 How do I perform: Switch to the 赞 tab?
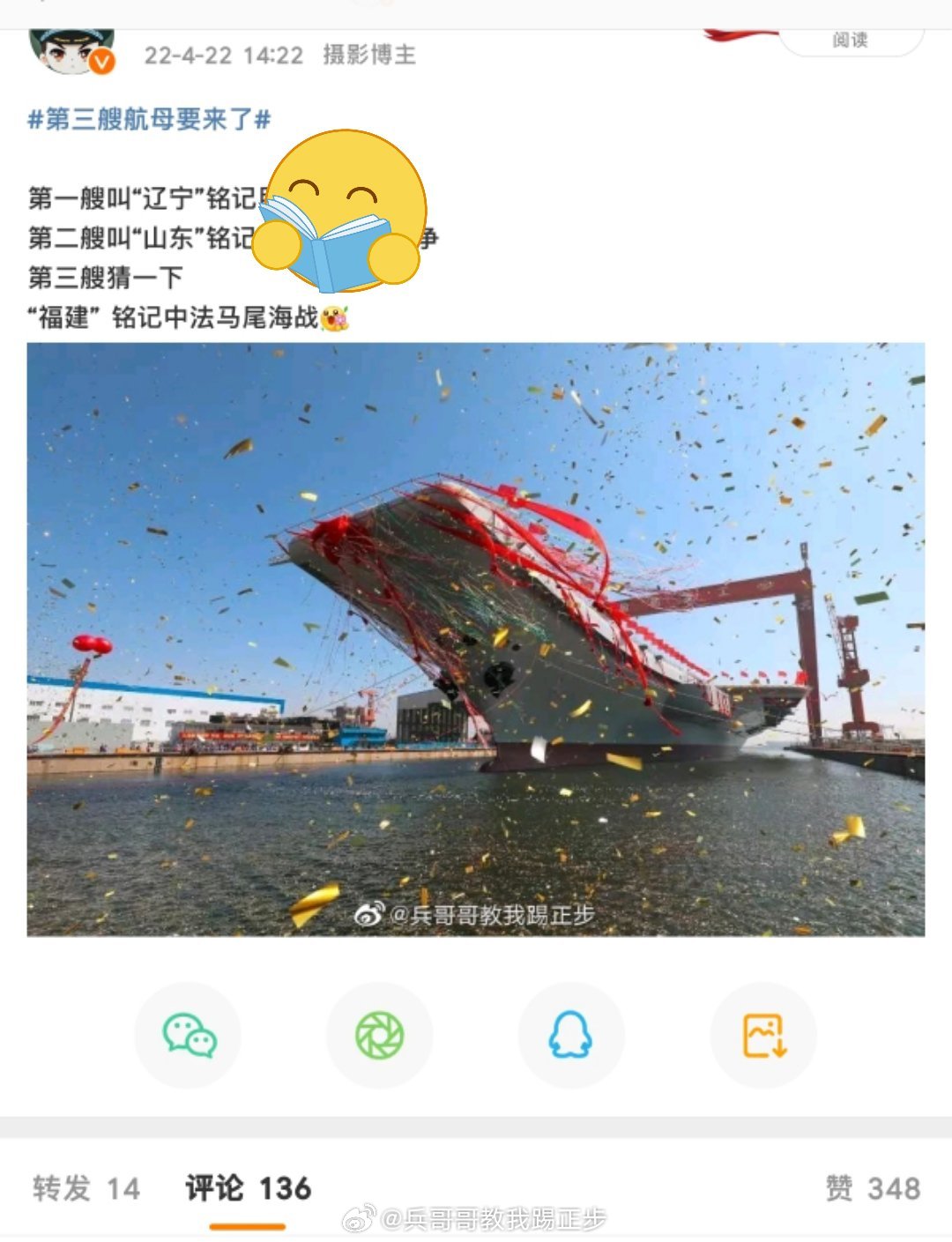pyautogui.click(x=872, y=1188)
